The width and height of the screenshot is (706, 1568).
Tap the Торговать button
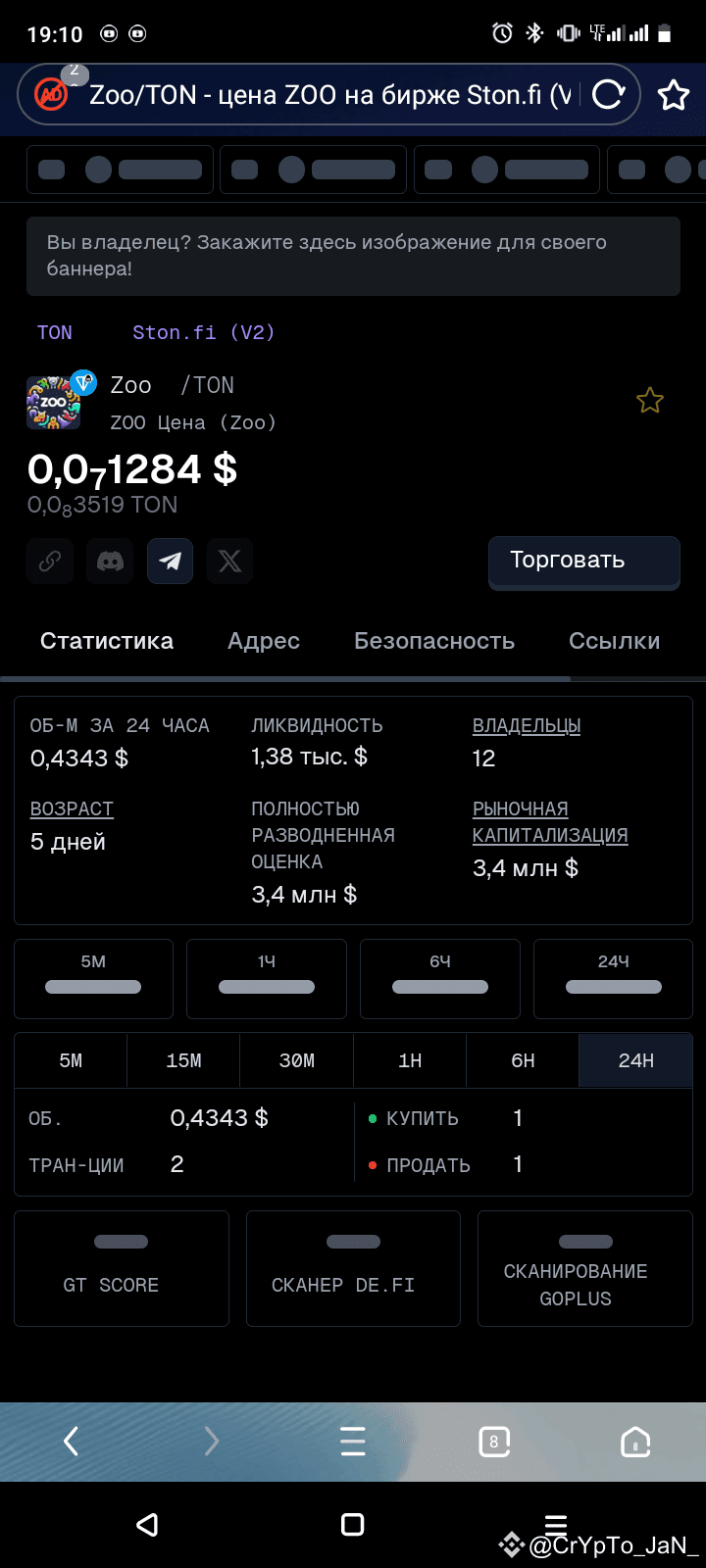pyautogui.click(x=584, y=562)
